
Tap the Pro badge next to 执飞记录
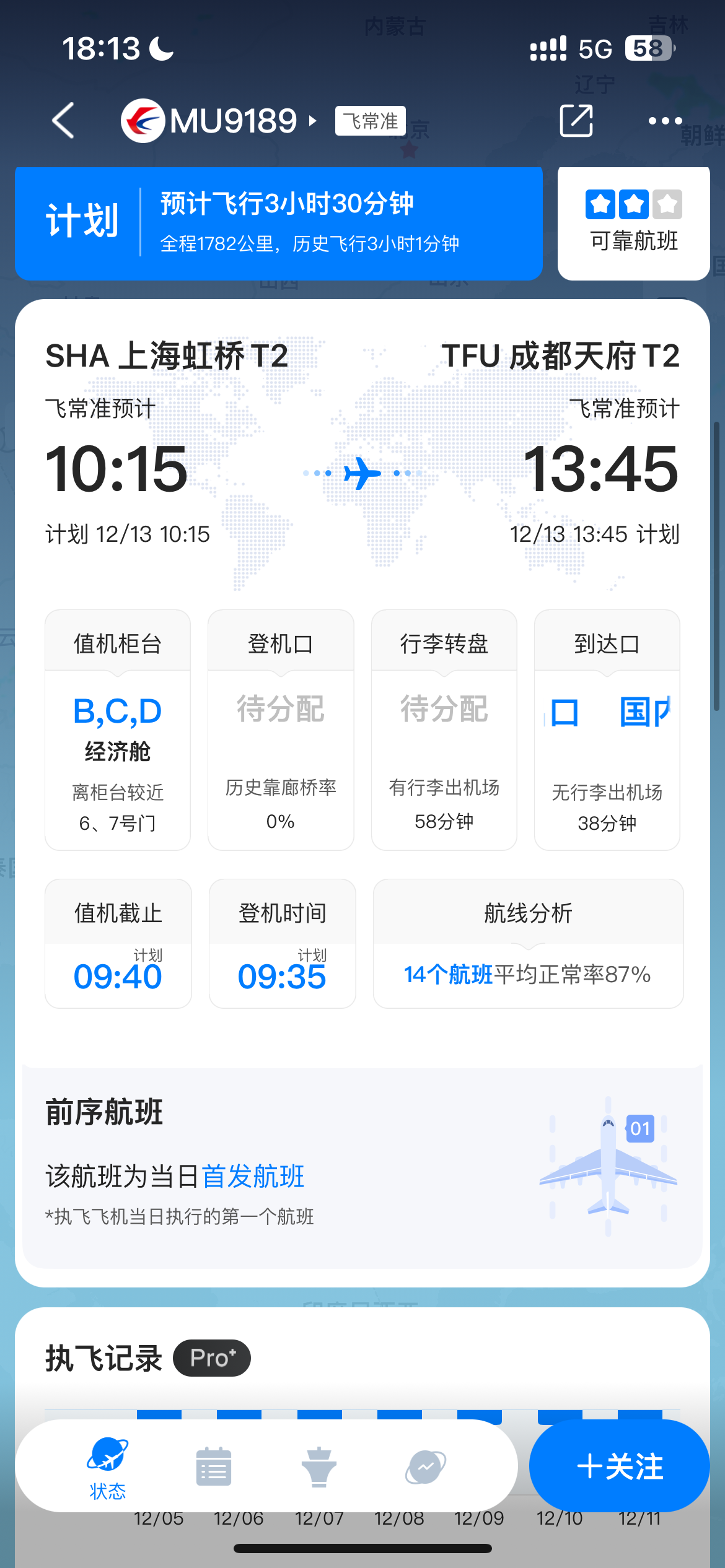(212, 1358)
